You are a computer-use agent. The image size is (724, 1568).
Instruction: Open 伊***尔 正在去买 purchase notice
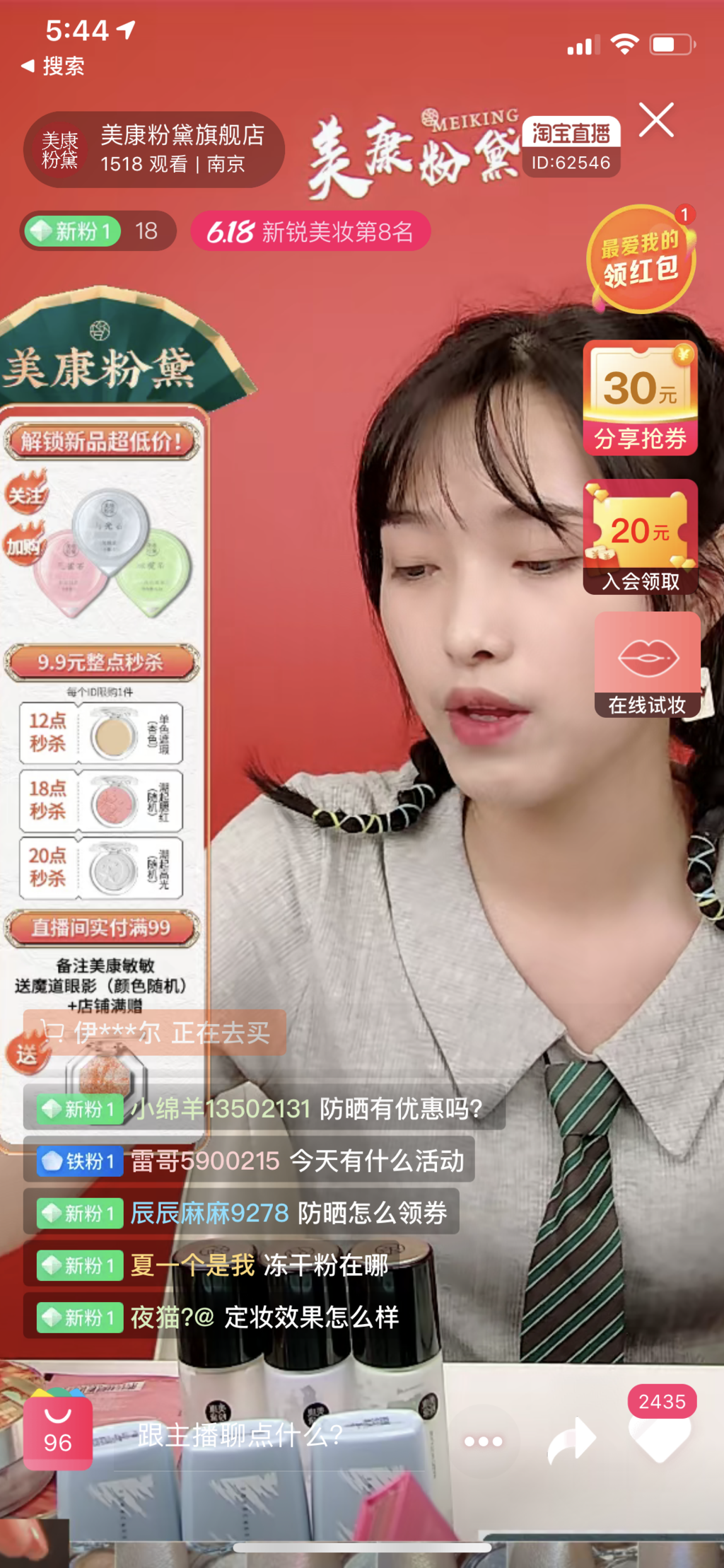155,1033
